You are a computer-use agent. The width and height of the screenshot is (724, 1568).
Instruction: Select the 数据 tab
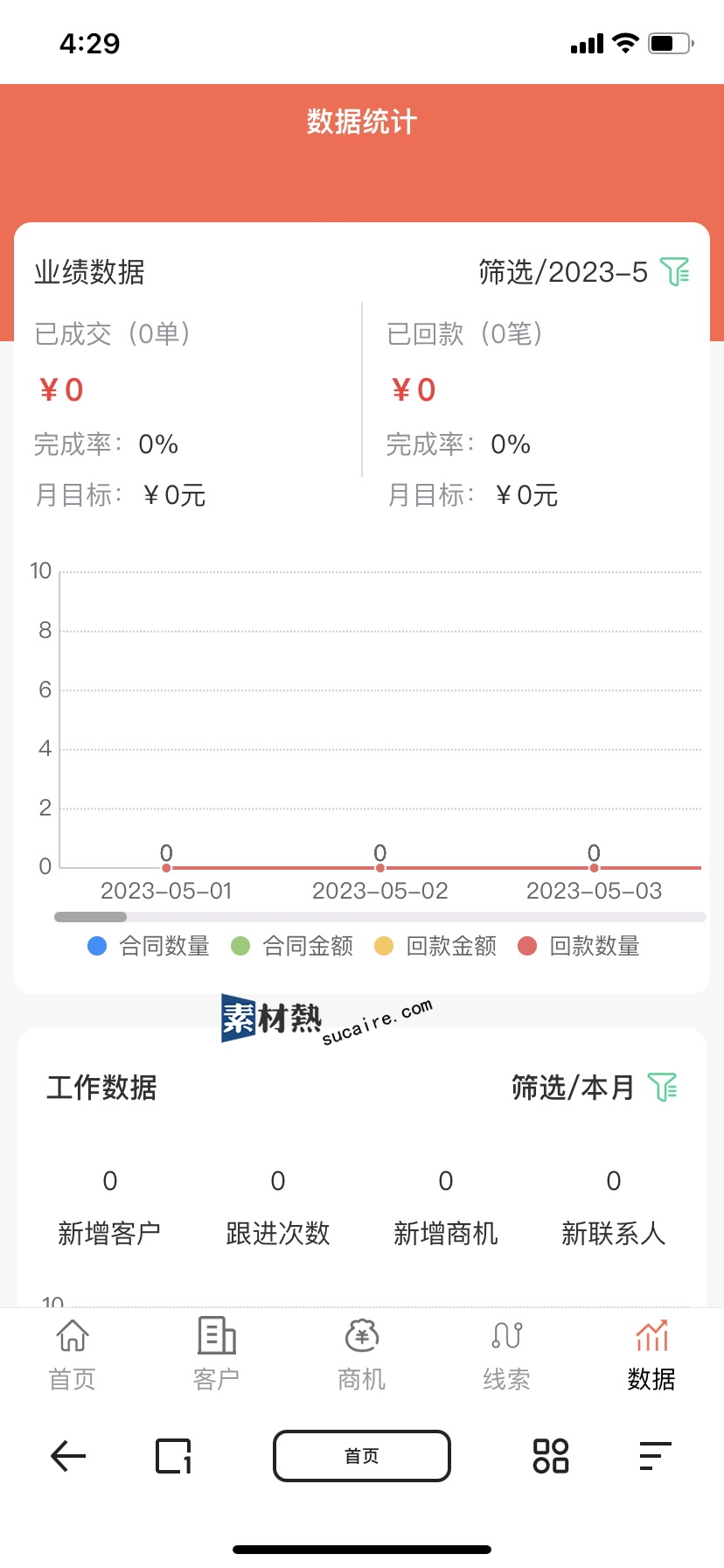[651, 1354]
